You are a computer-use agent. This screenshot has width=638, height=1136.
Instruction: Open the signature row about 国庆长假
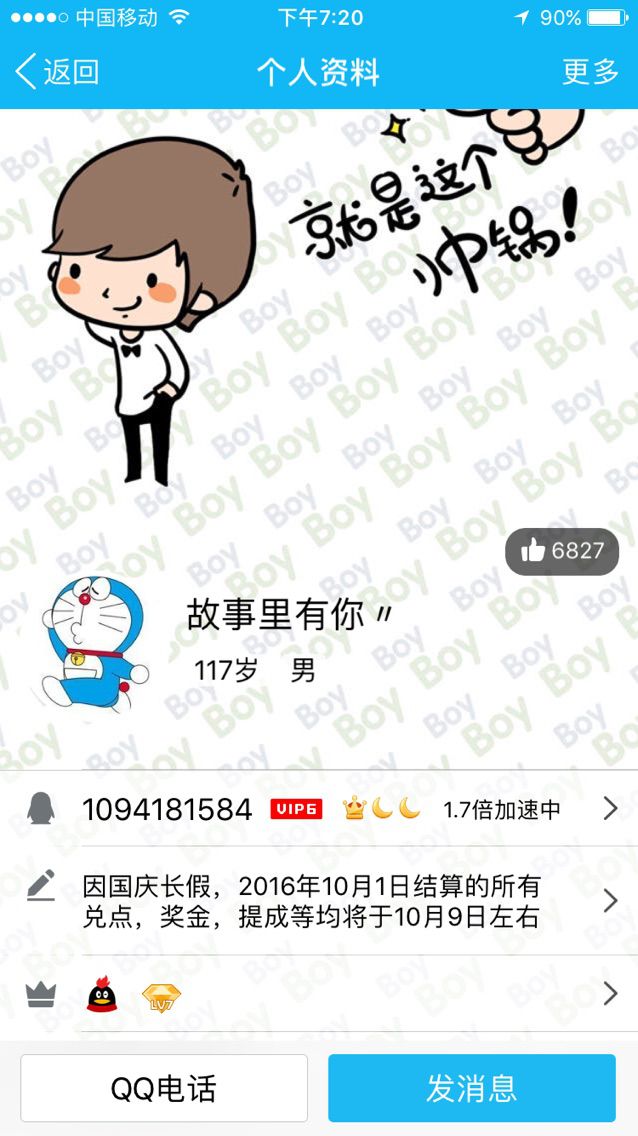click(x=320, y=901)
